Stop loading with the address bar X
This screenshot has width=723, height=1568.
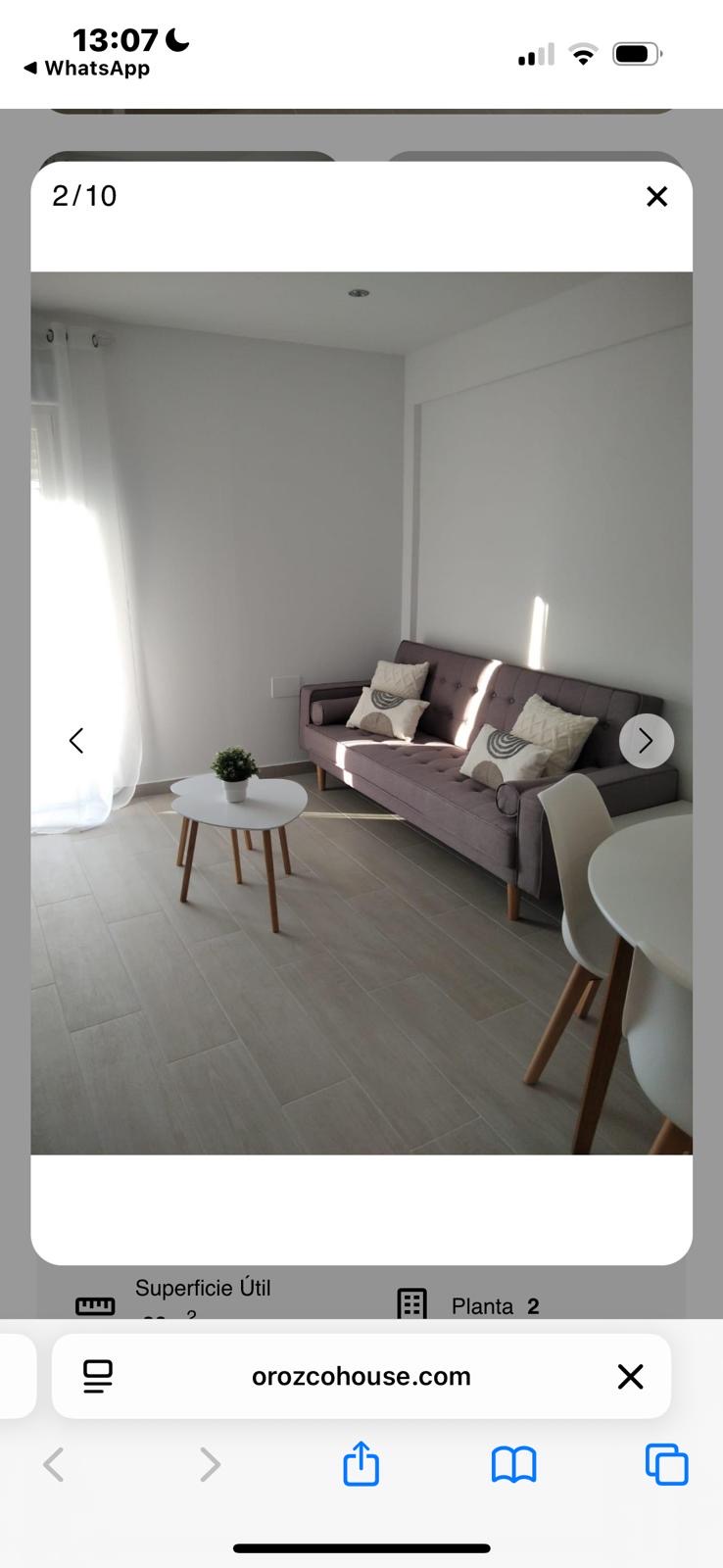pos(630,1376)
